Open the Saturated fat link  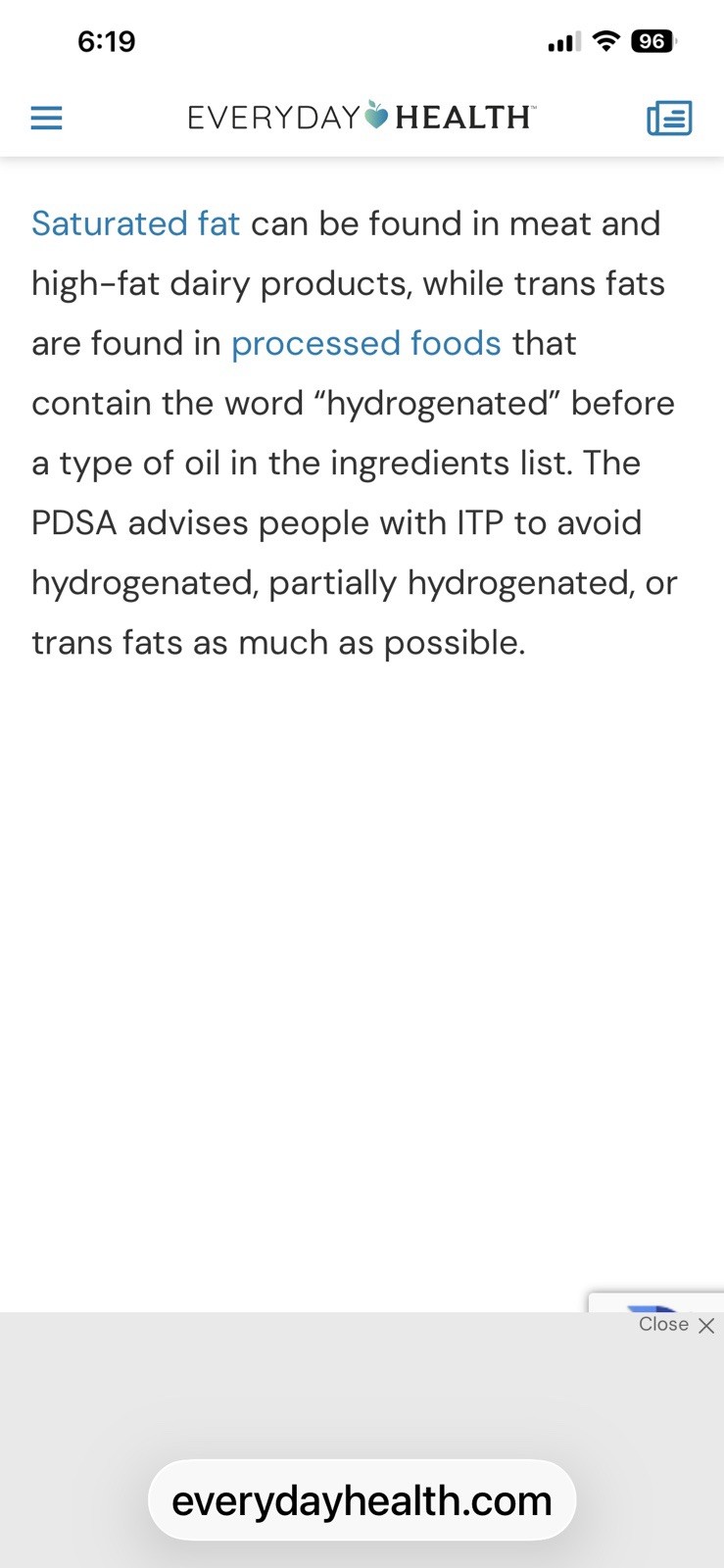pyautogui.click(x=135, y=223)
